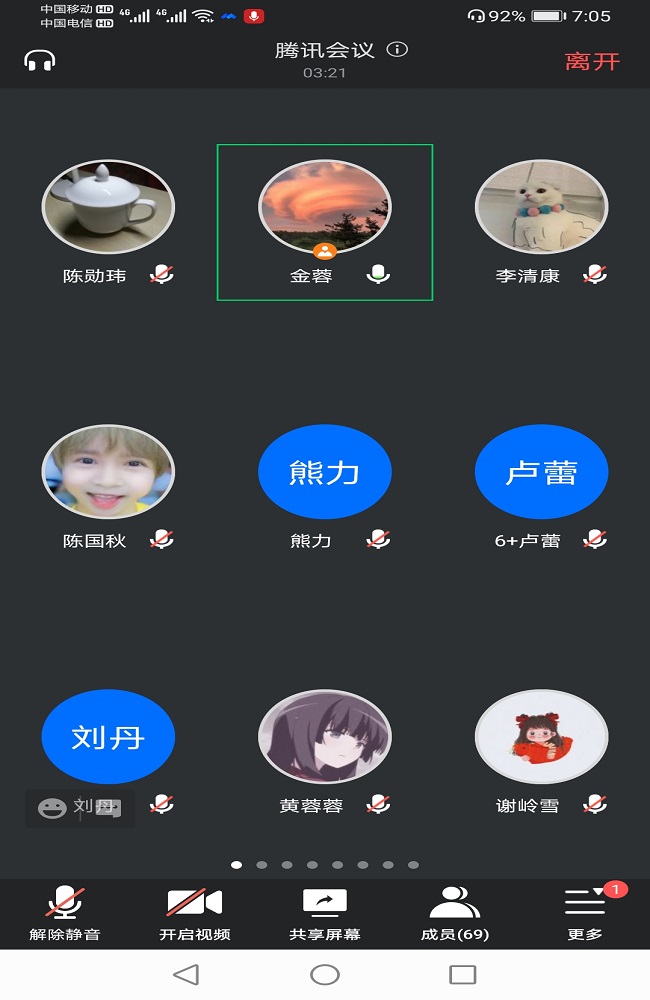The width and height of the screenshot is (650, 1000).
Task: Open meeting info next to 腾讯会议
Action: pyautogui.click(x=397, y=50)
